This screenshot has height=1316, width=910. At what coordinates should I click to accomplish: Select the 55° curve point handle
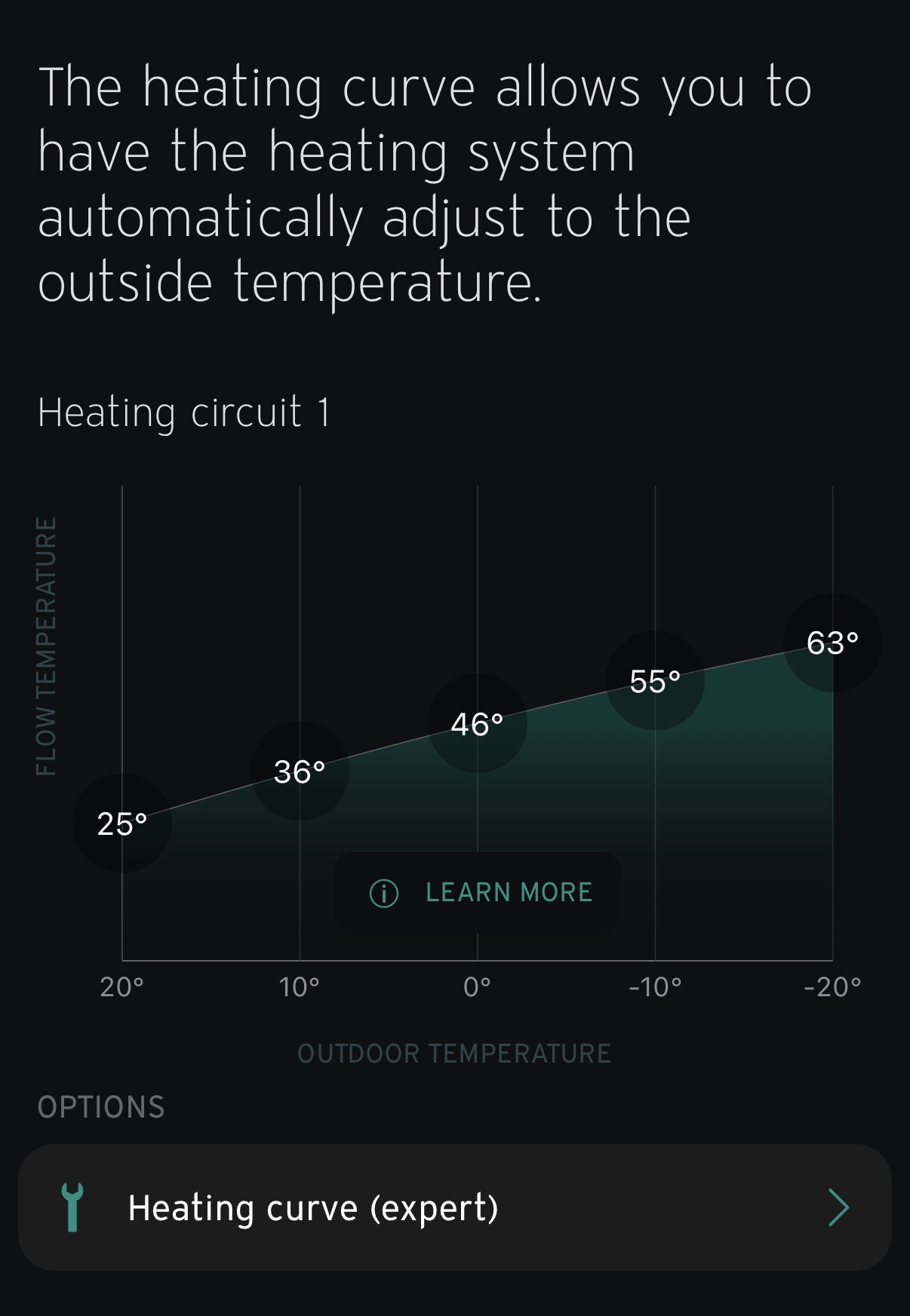click(x=655, y=680)
